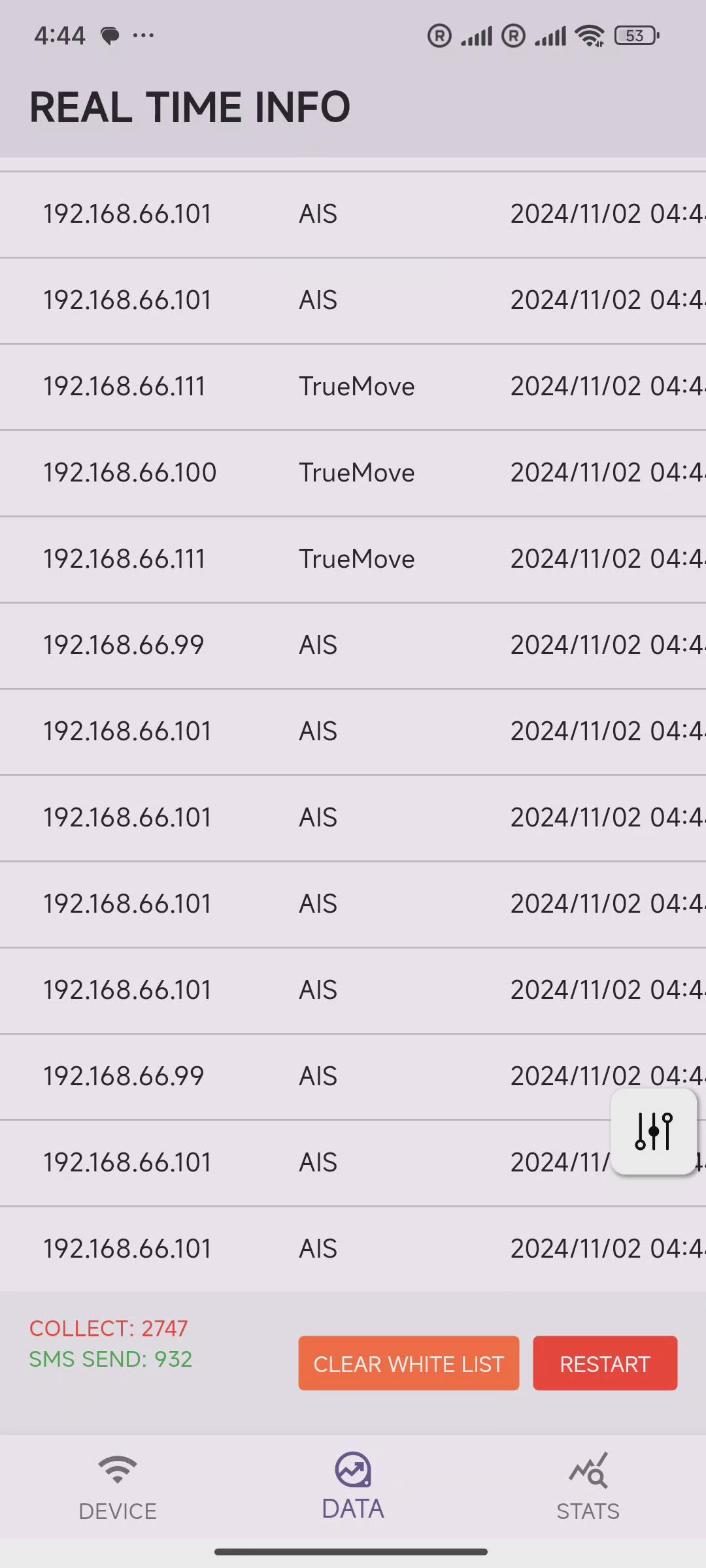Viewport: 706px width, 1568px height.
Task: Switch to the DEVICE tab
Action: pos(118,1487)
